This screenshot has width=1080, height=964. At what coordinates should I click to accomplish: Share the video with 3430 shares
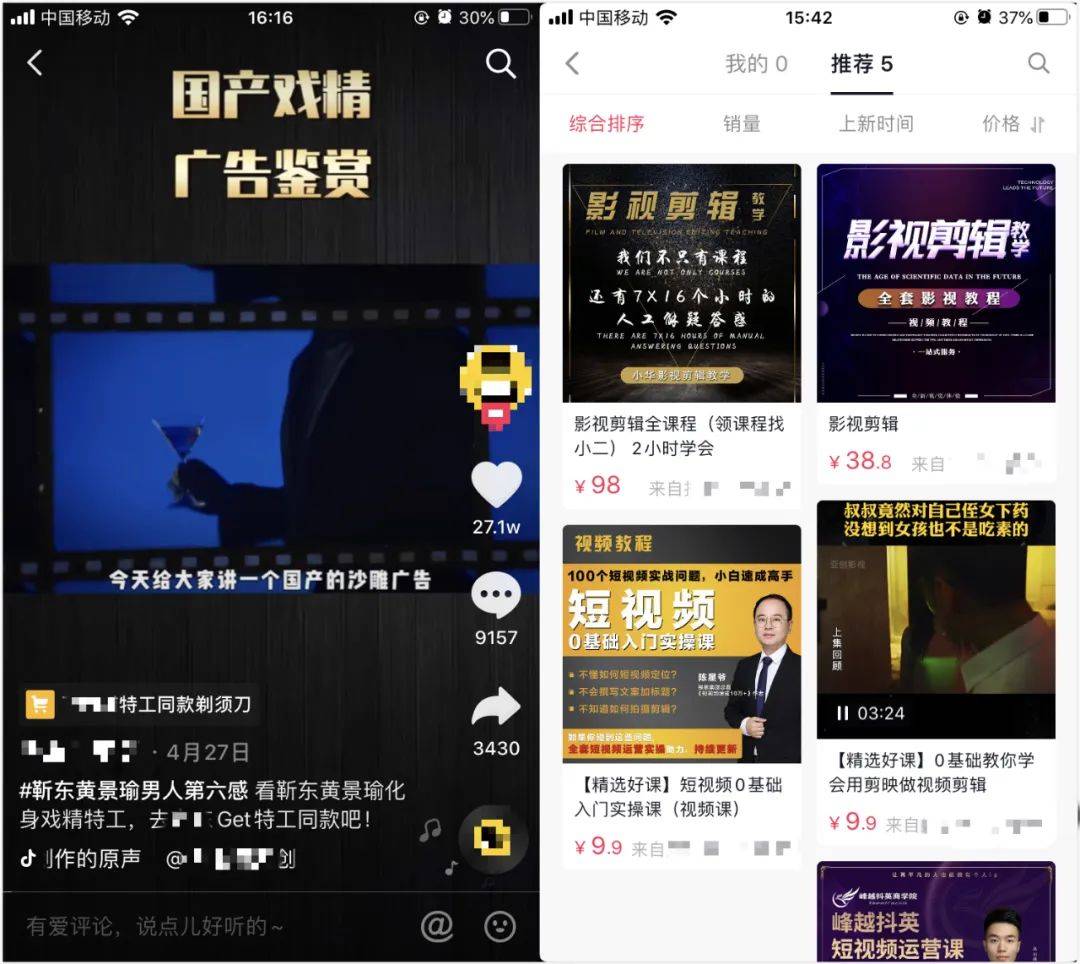click(496, 710)
